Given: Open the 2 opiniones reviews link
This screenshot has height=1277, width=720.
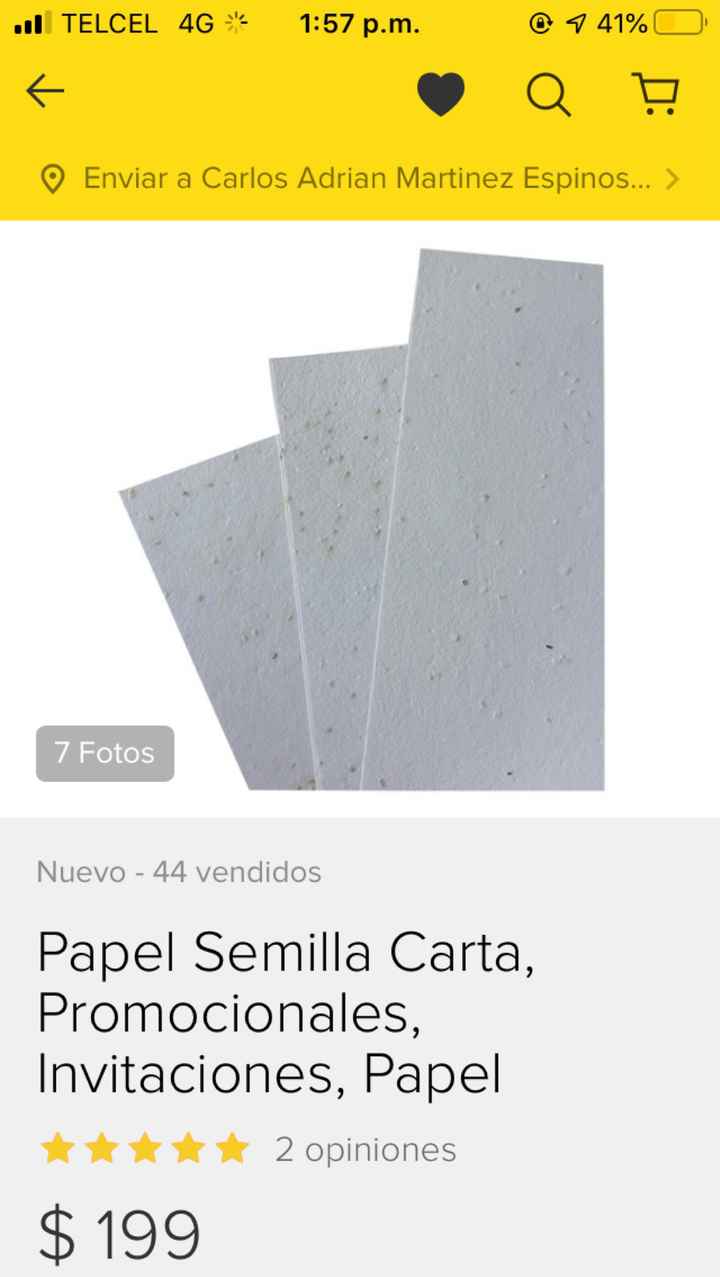Looking at the screenshot, I should coord(366,1148).
